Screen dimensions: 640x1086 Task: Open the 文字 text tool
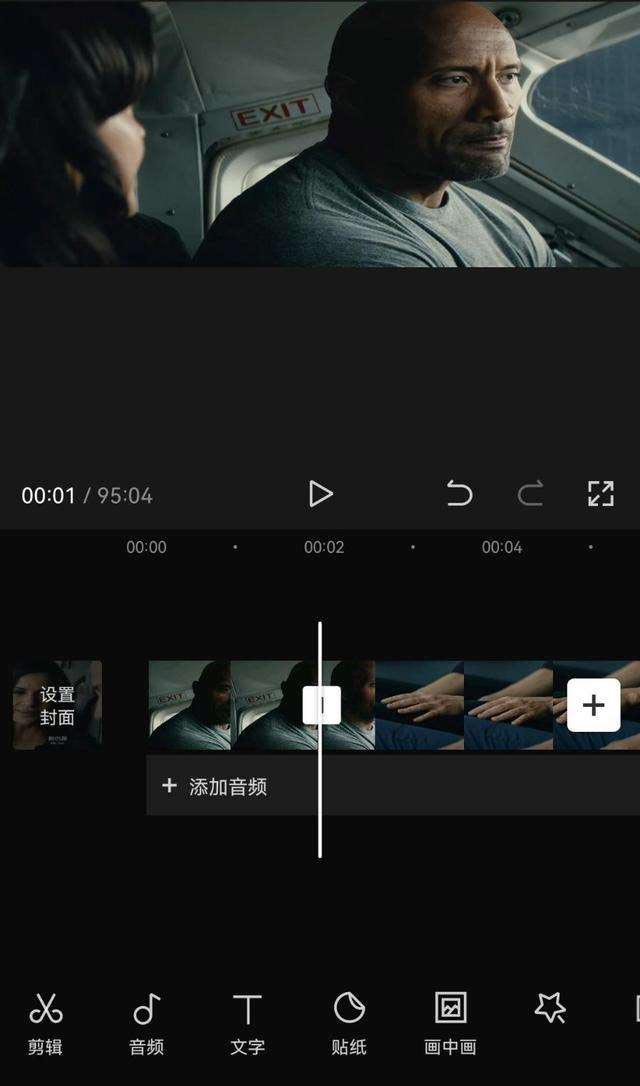247,1024
